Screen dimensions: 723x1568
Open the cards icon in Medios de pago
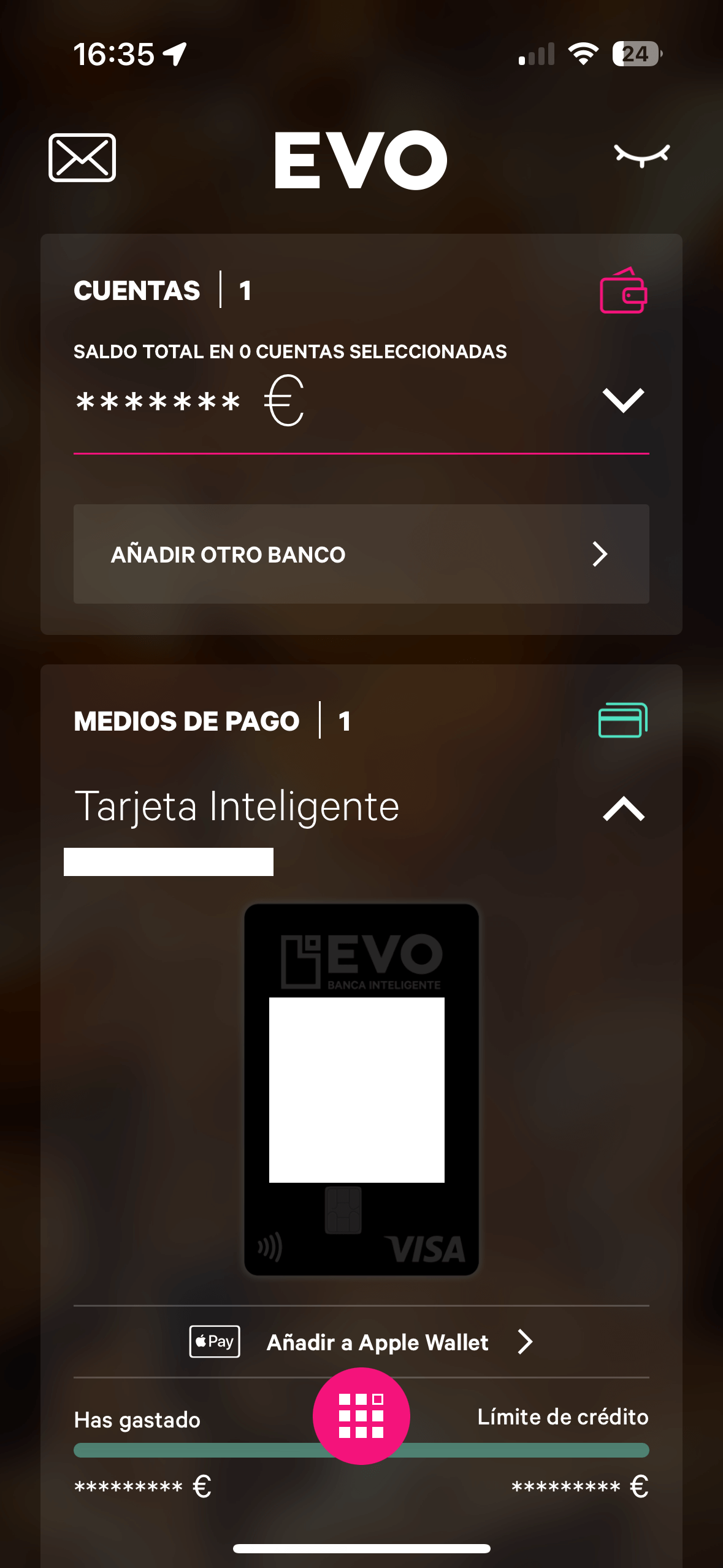[x=623, y=720]
